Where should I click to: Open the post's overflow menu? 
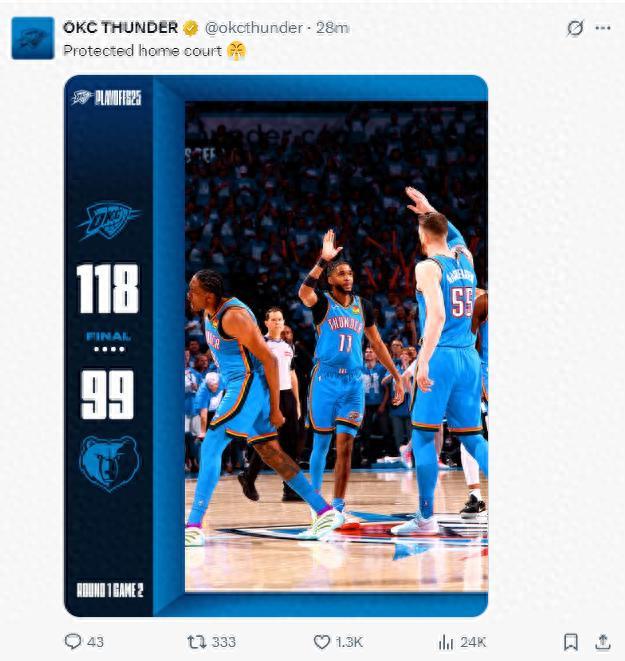pos(602,28)
